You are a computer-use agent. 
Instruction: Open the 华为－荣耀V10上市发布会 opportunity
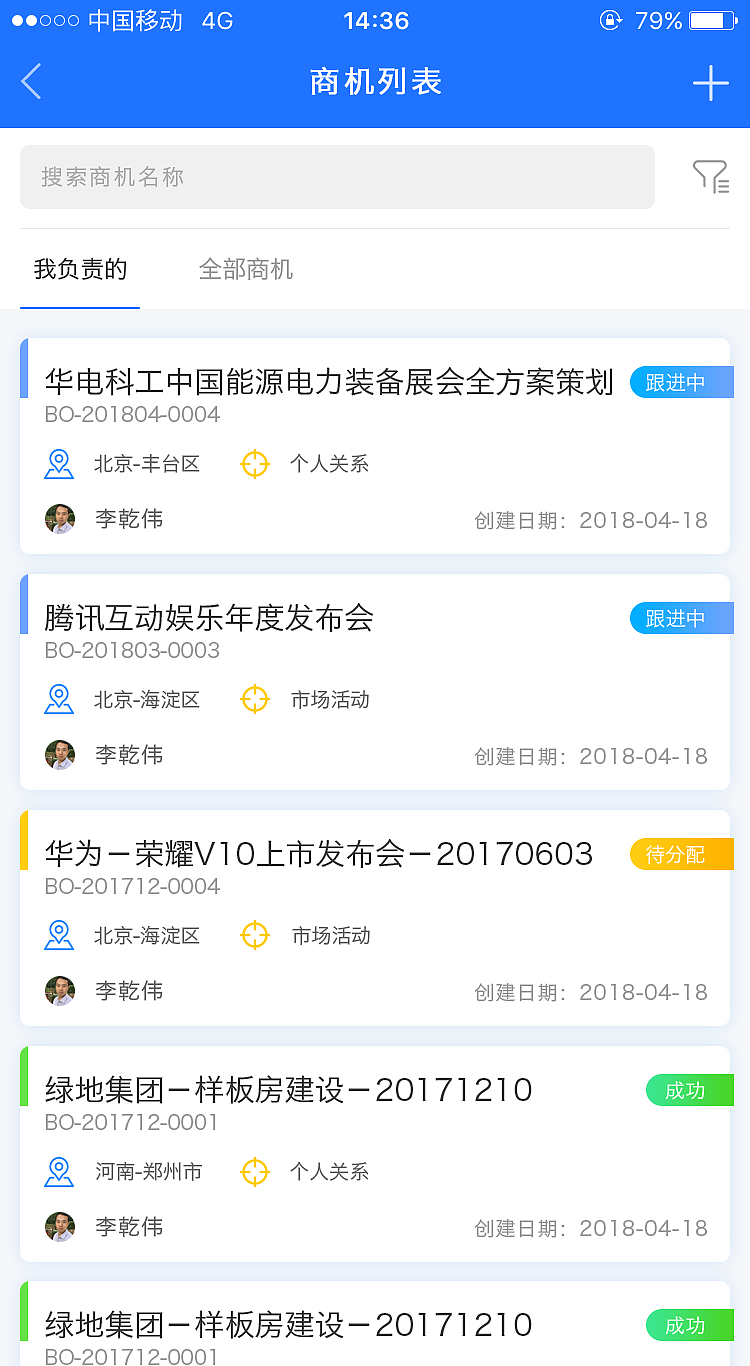point(320,853)
